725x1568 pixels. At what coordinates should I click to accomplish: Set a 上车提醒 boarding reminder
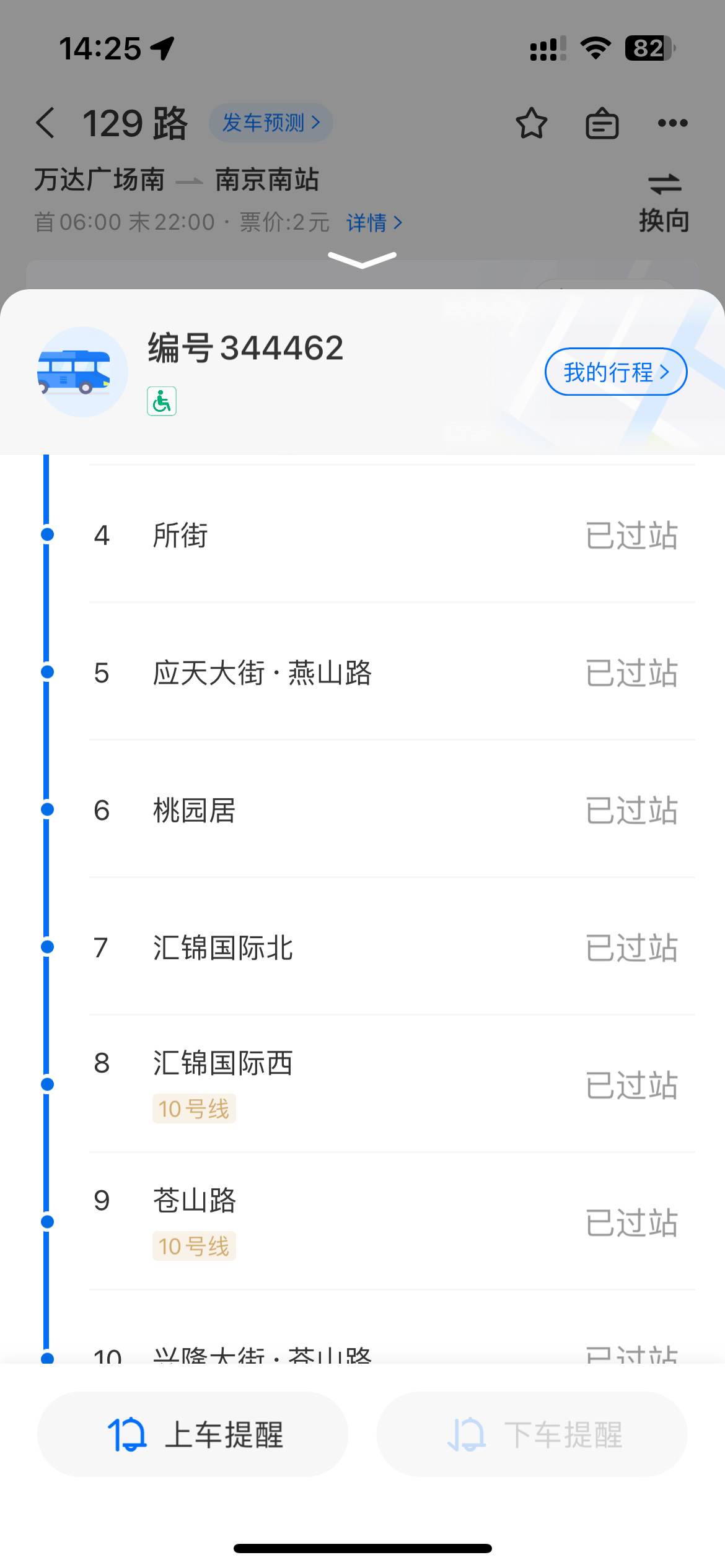click(x=193, y=1434)
